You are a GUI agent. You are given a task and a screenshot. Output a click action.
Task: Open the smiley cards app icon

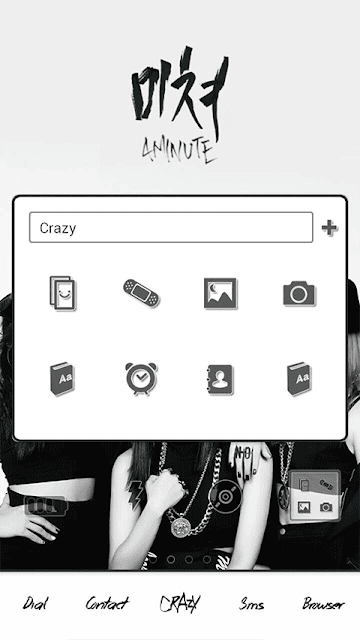point(62,293)
